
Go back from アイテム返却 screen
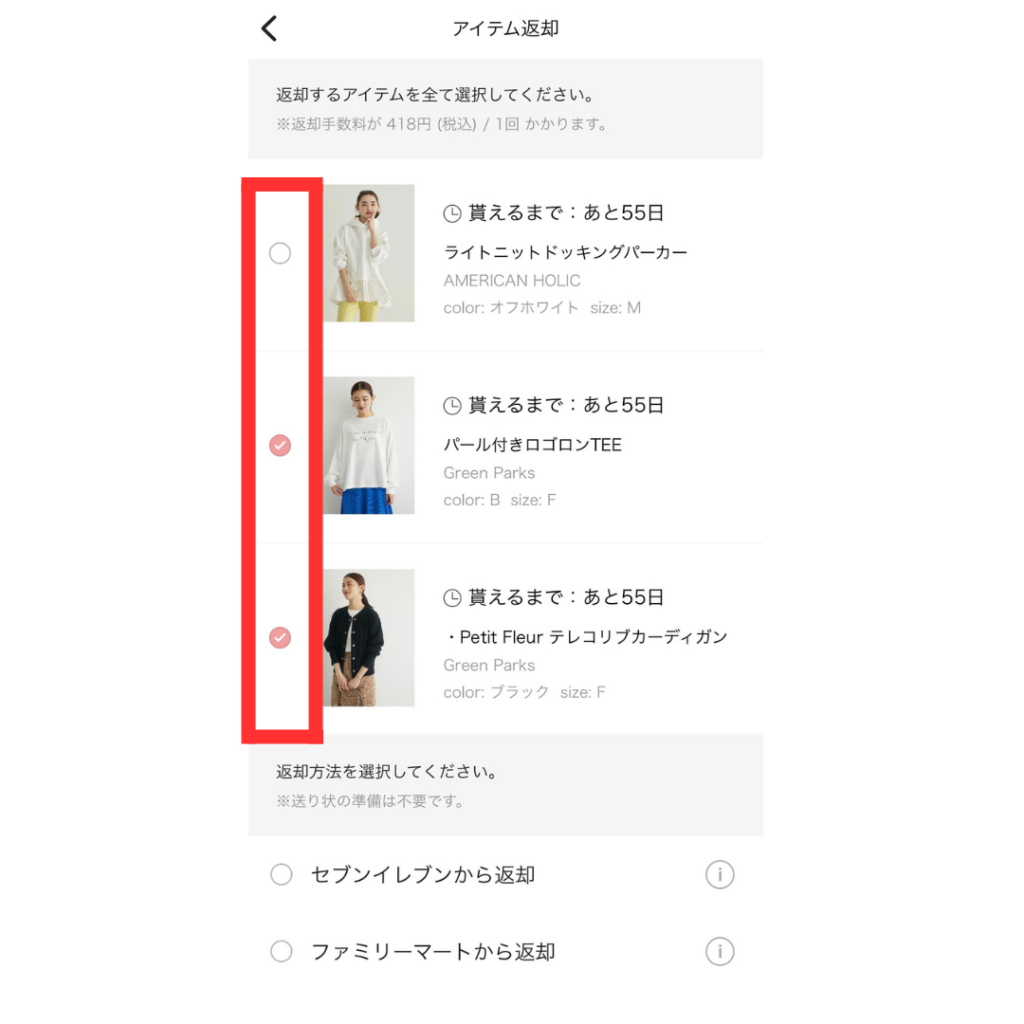[x=269, y=28]
